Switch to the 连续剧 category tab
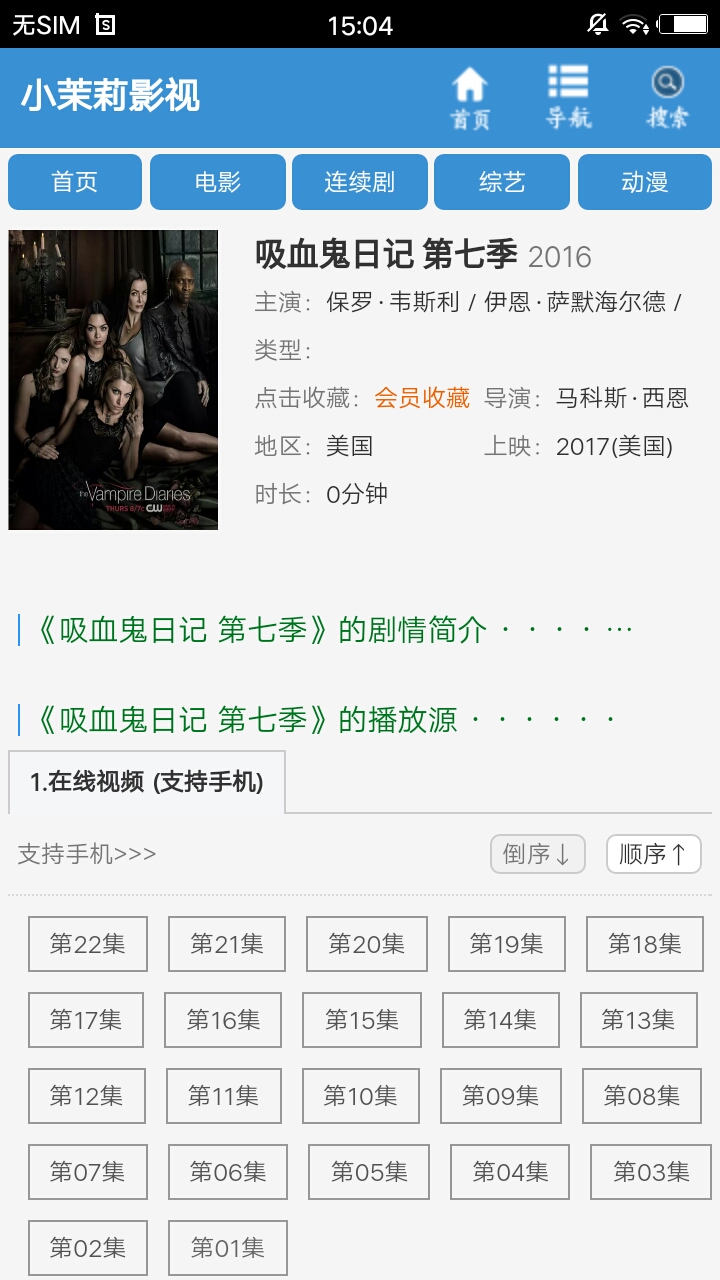 (x=360, y=181)
